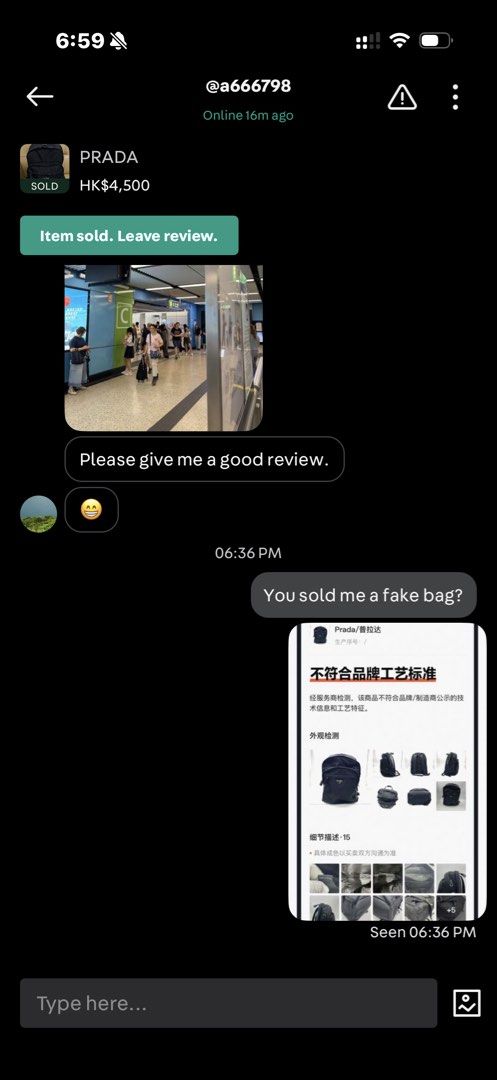This screenshot has height=1080, width=497.
Task: Focus the Type here message field
Action: point(229,1003)
